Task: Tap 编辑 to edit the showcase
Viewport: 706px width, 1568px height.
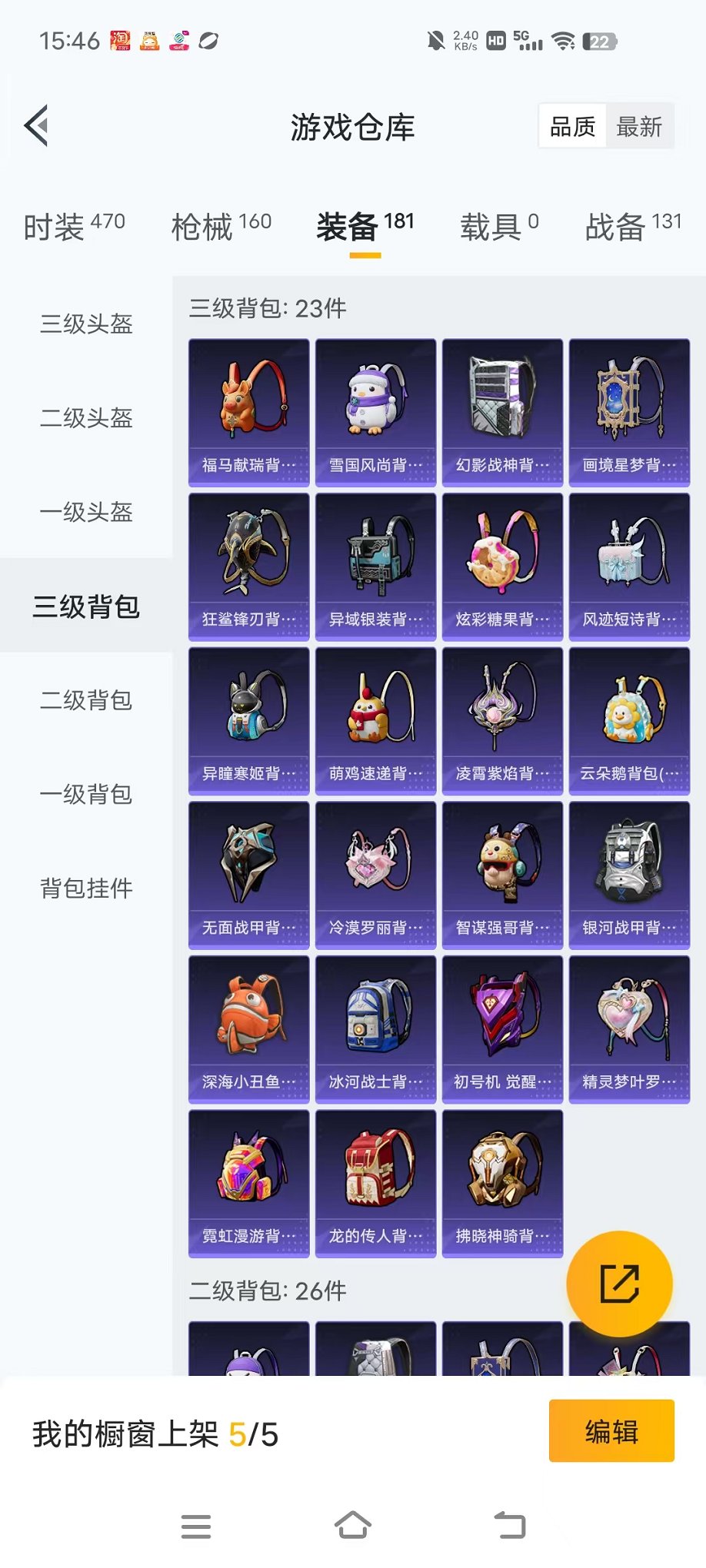Action: click(611, 1431)
